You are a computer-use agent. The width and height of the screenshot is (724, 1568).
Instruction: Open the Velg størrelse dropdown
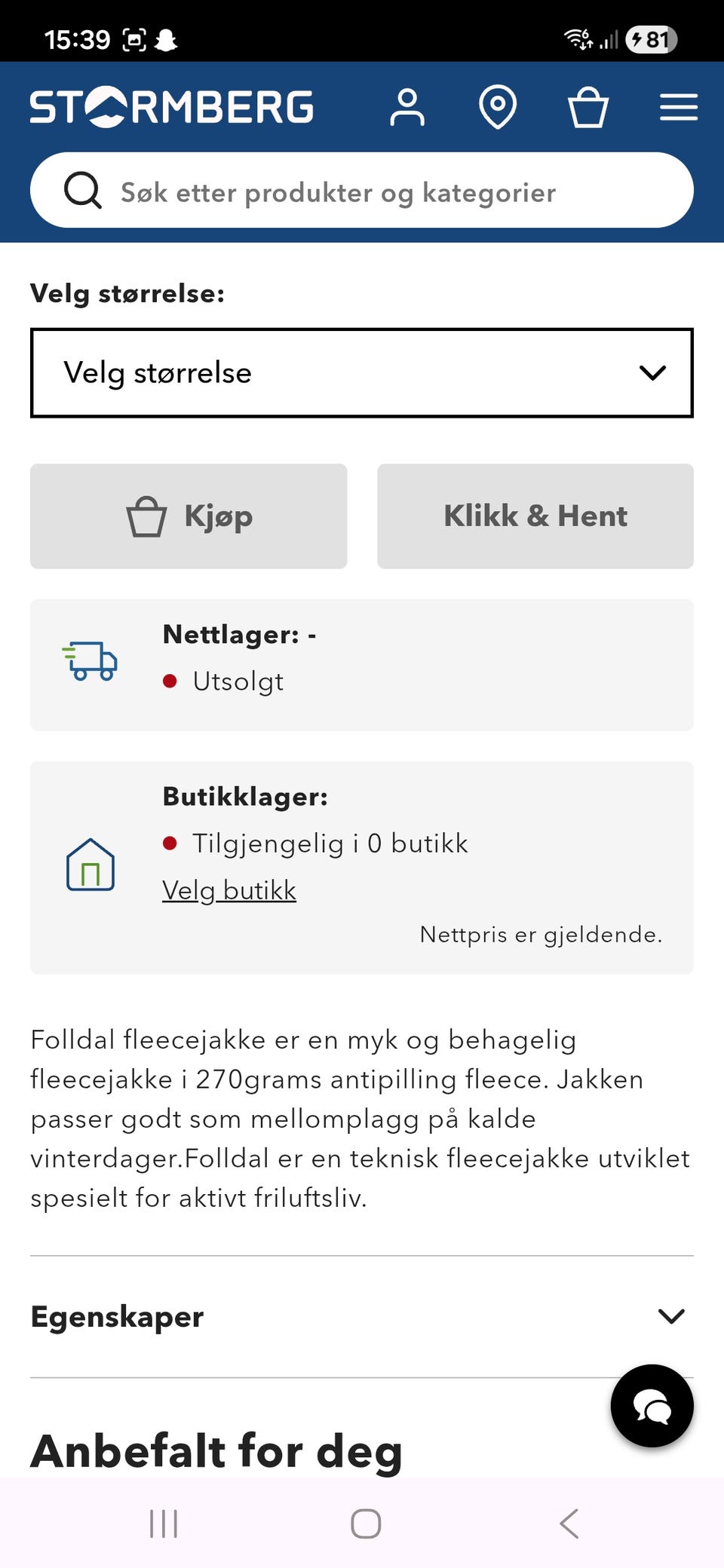tap(361, 372)
